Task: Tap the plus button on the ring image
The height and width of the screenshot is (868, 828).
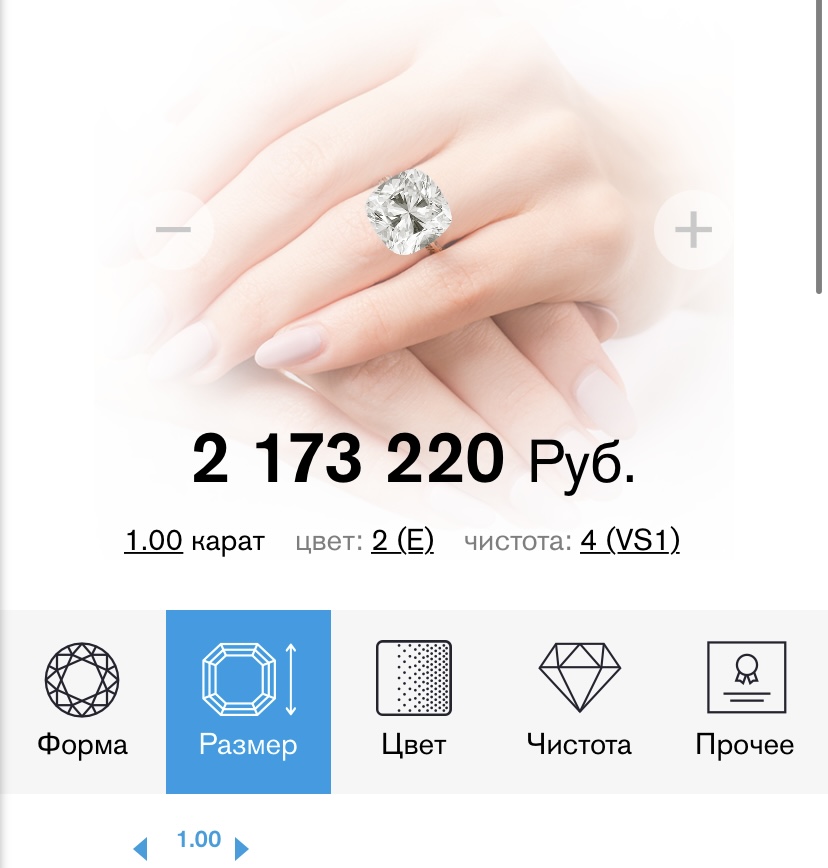Action: 692,230
